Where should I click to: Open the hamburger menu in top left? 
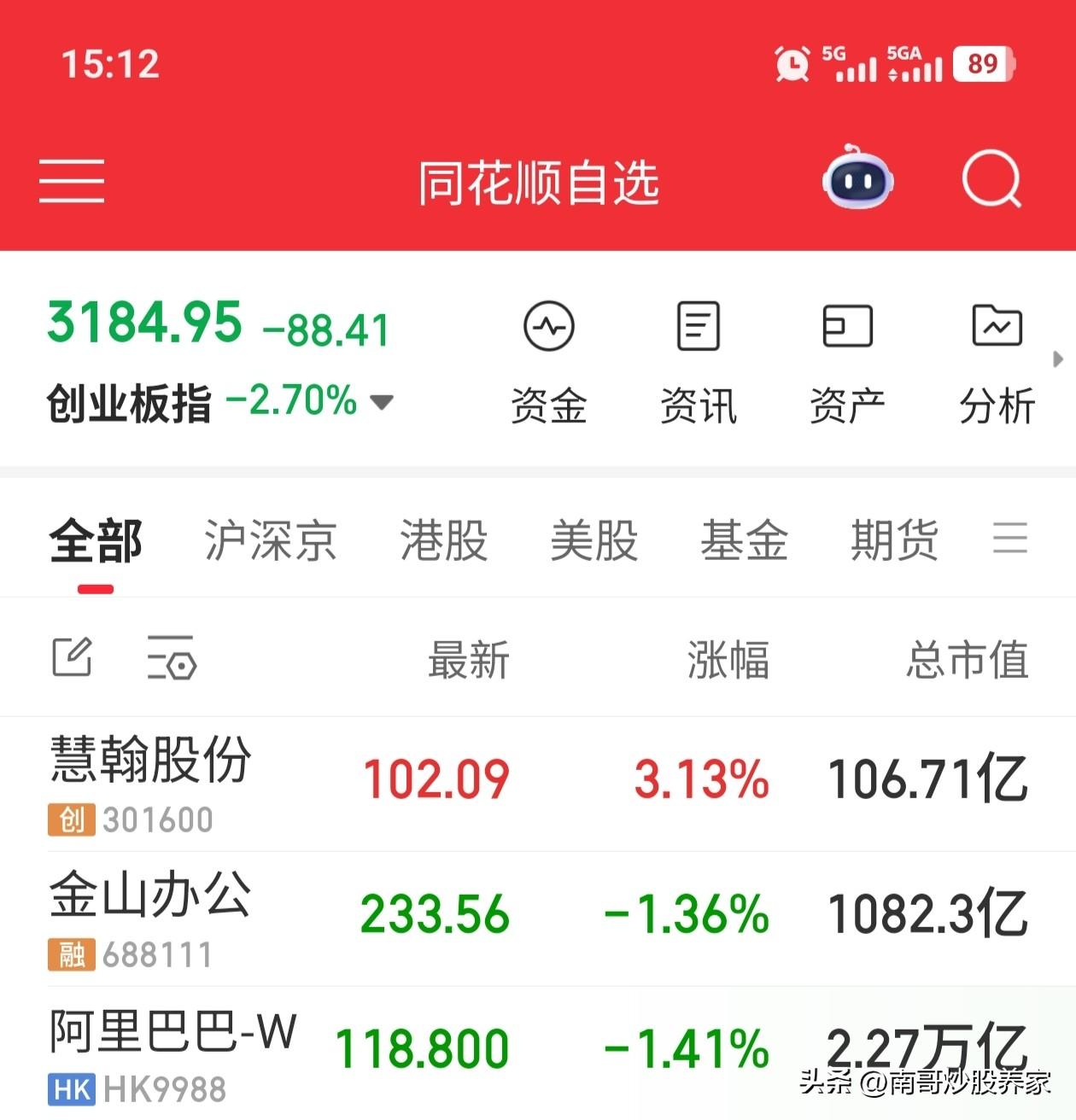[72, 180]
